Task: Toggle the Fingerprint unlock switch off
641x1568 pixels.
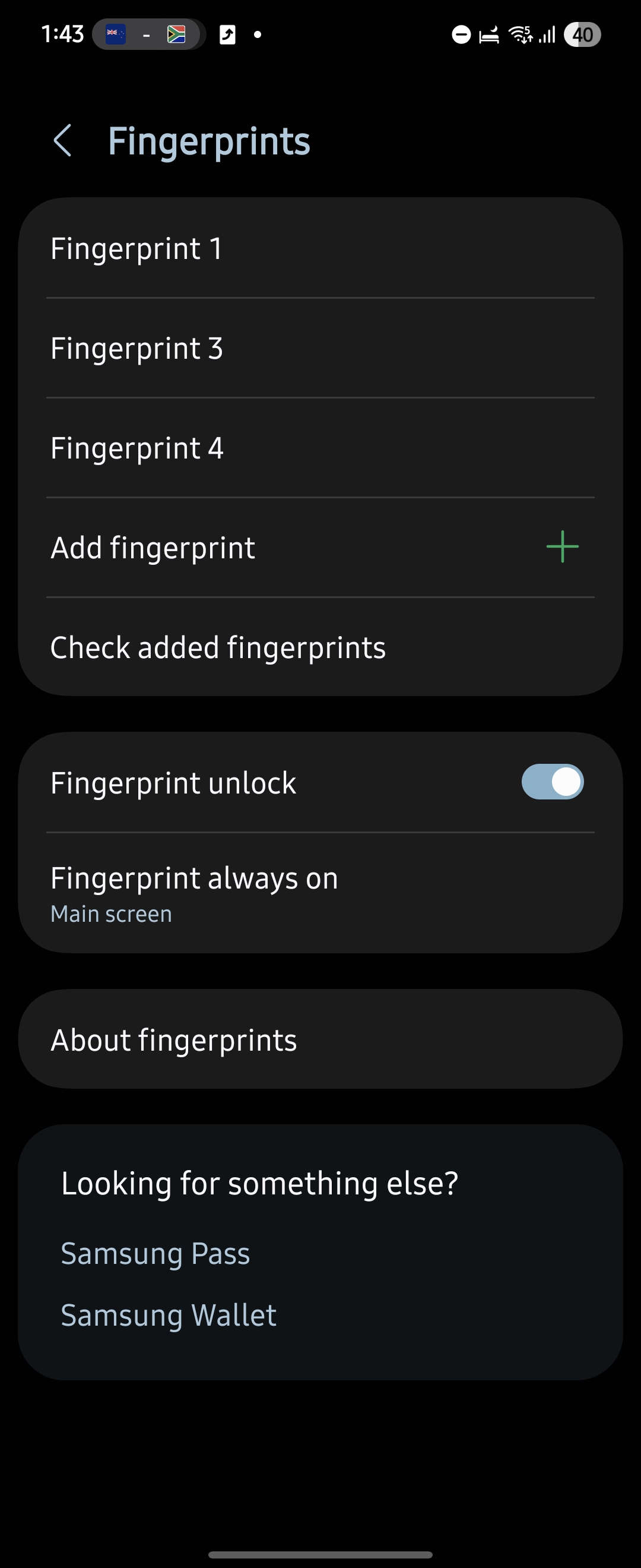Action: (x=551, y=782)
